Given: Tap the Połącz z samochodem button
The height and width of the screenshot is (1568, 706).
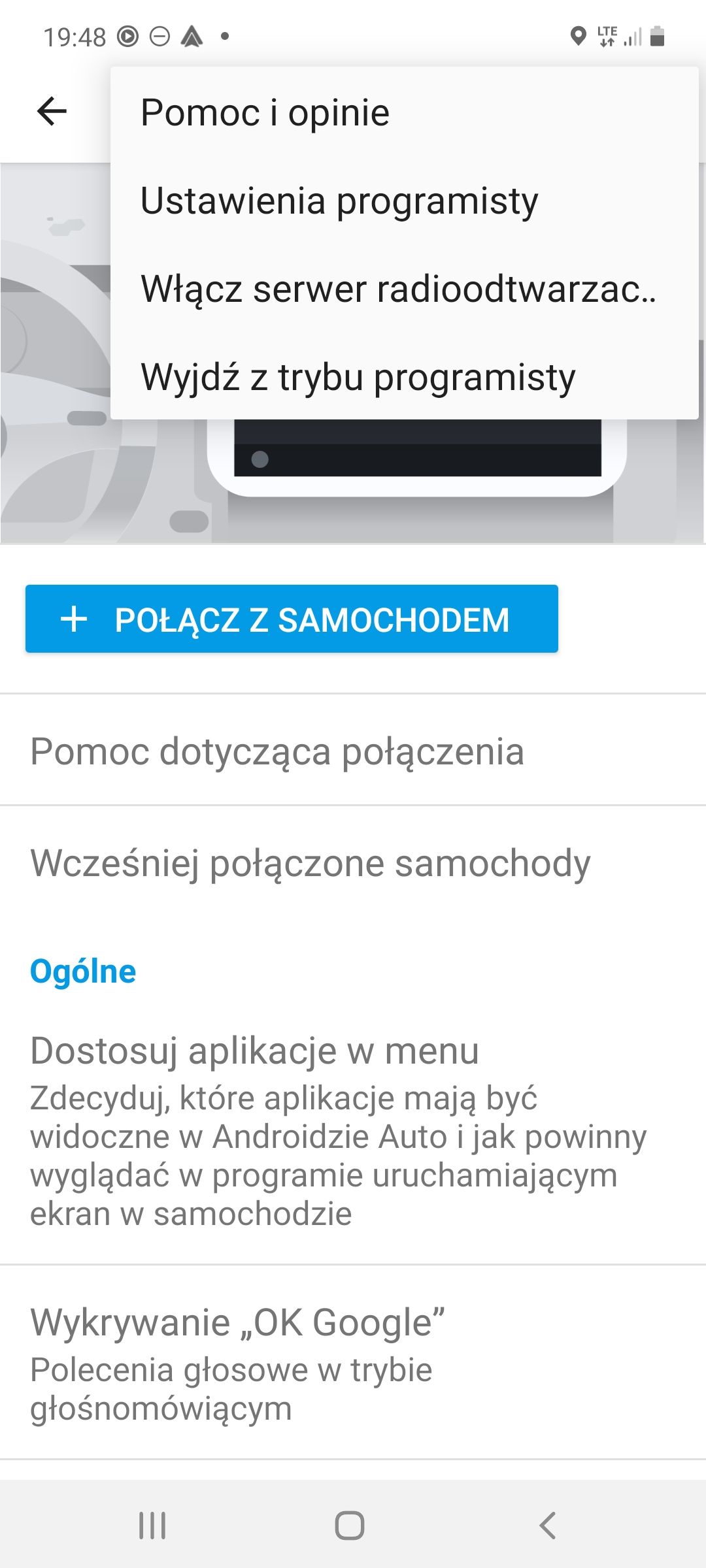Looking at the screenshot, I should pos(292,619).
